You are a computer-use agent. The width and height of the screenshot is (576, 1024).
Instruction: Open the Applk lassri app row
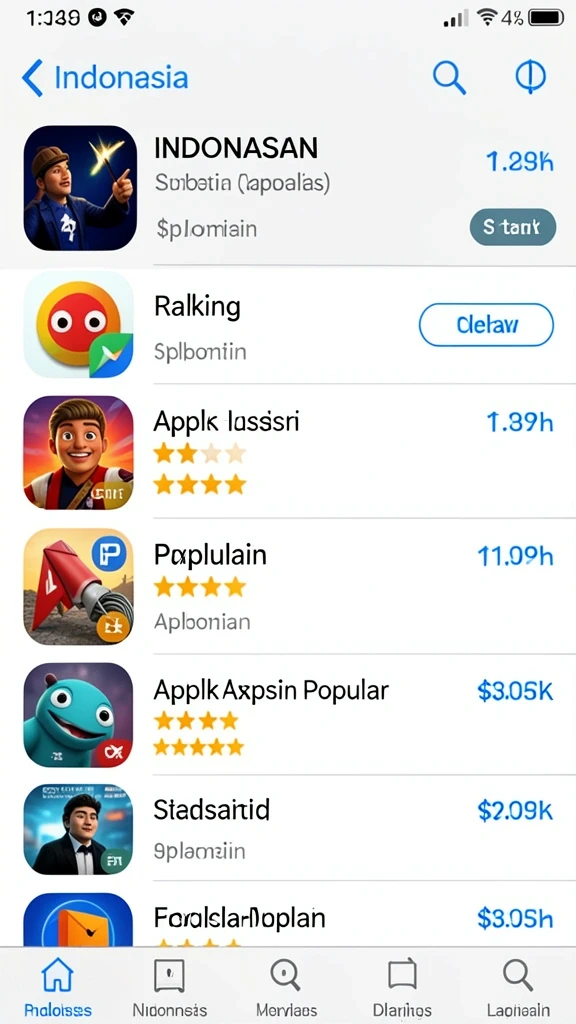[288, 452]
